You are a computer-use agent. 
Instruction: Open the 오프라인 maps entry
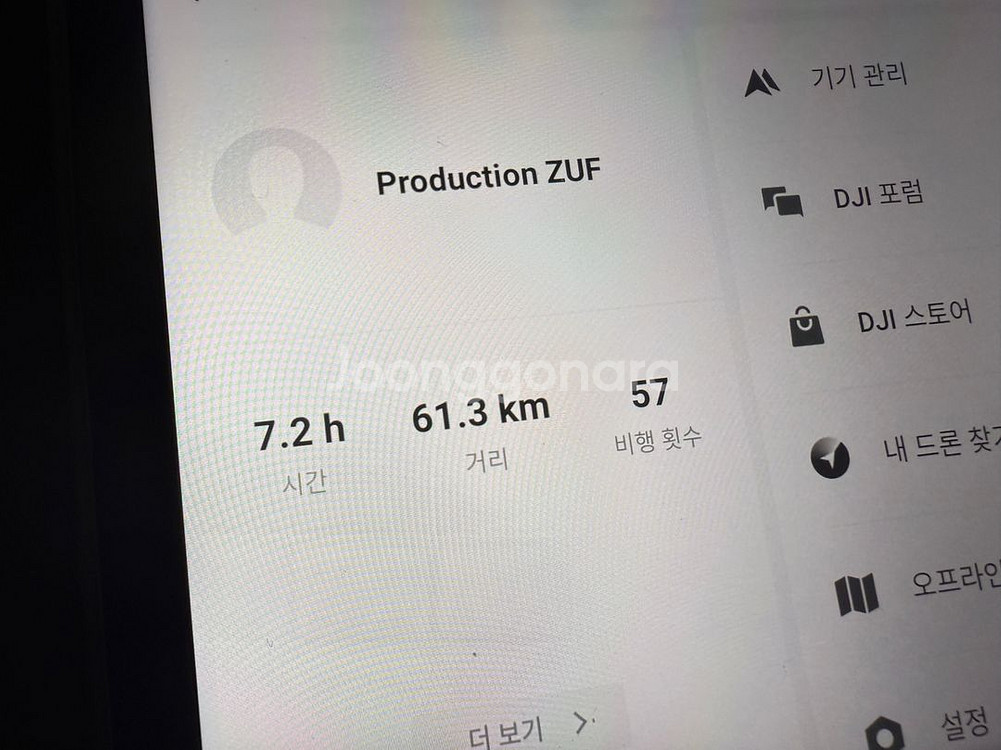click(x=950, y=583)
